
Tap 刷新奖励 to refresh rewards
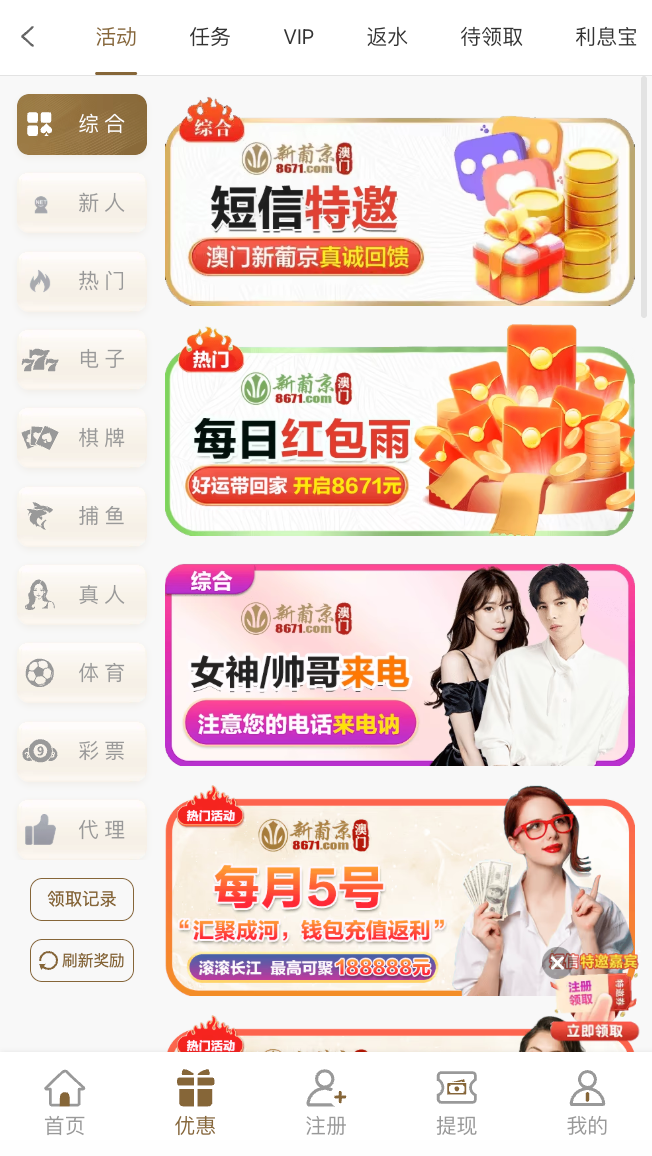click(x=82, y=961)
